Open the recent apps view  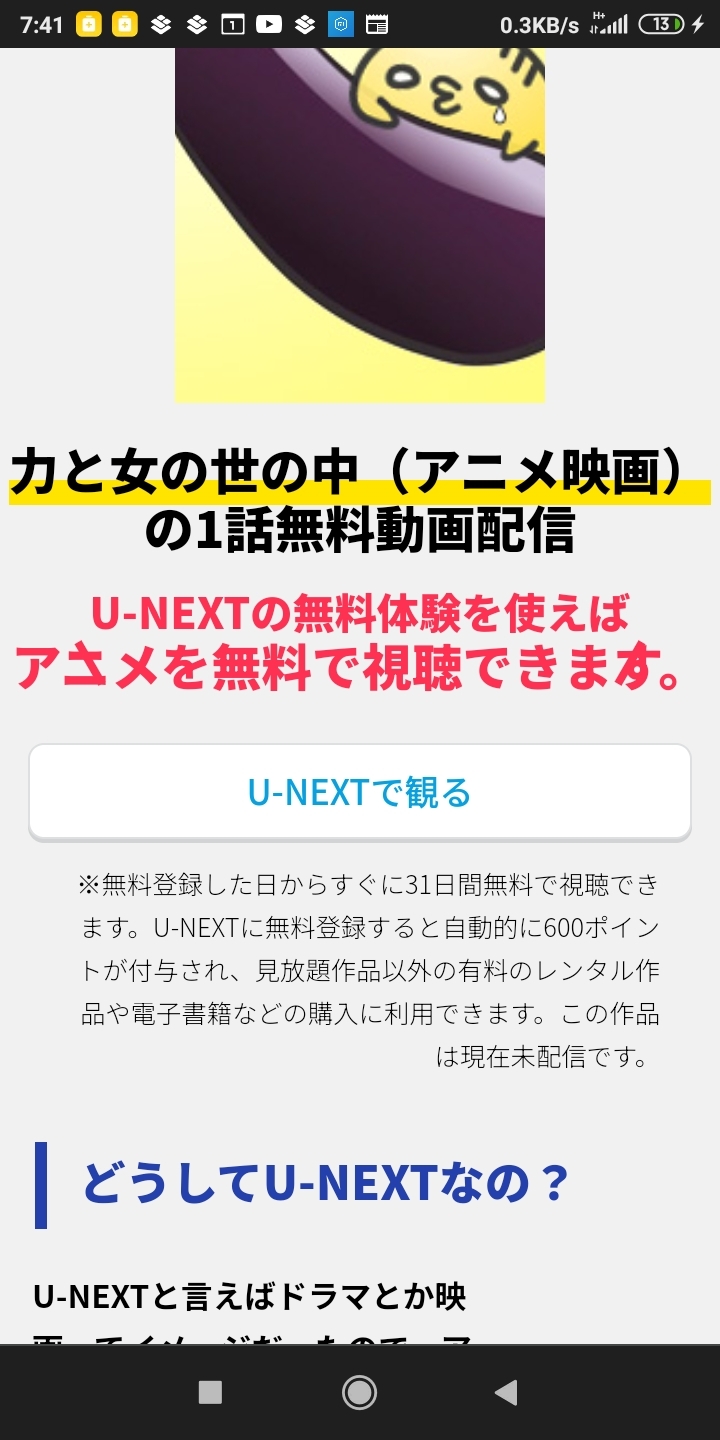pos(210,1392)
